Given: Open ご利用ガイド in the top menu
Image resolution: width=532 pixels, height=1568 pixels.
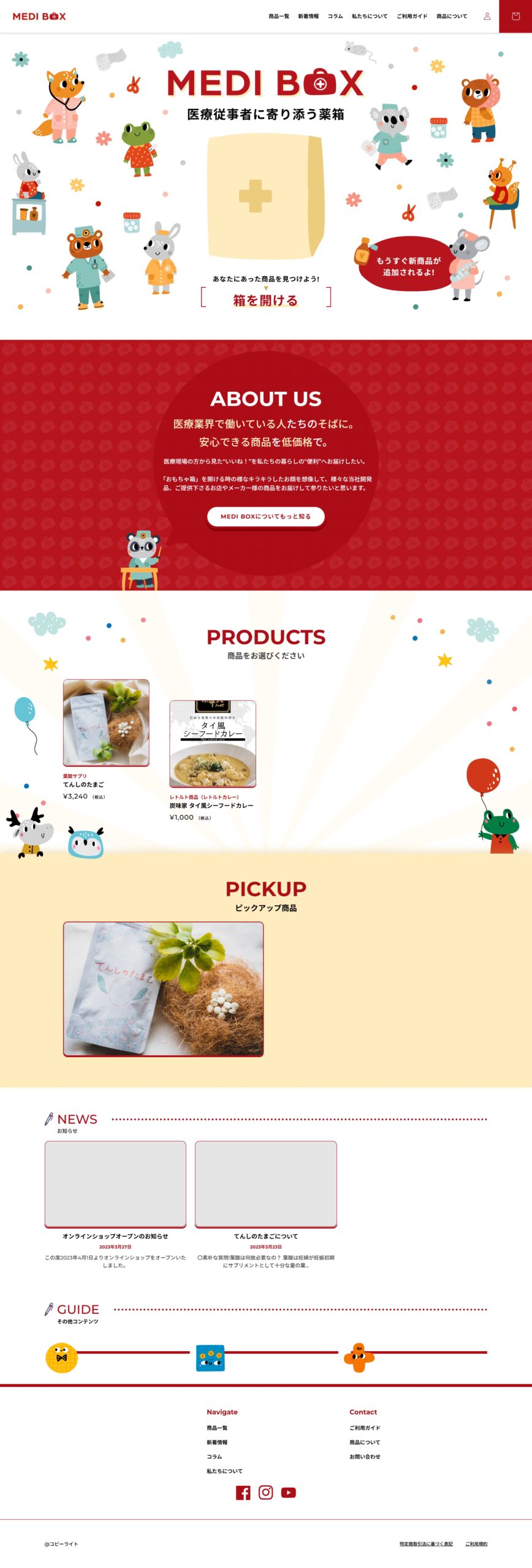Looking at the screenshot, I should tap(412, 17).
